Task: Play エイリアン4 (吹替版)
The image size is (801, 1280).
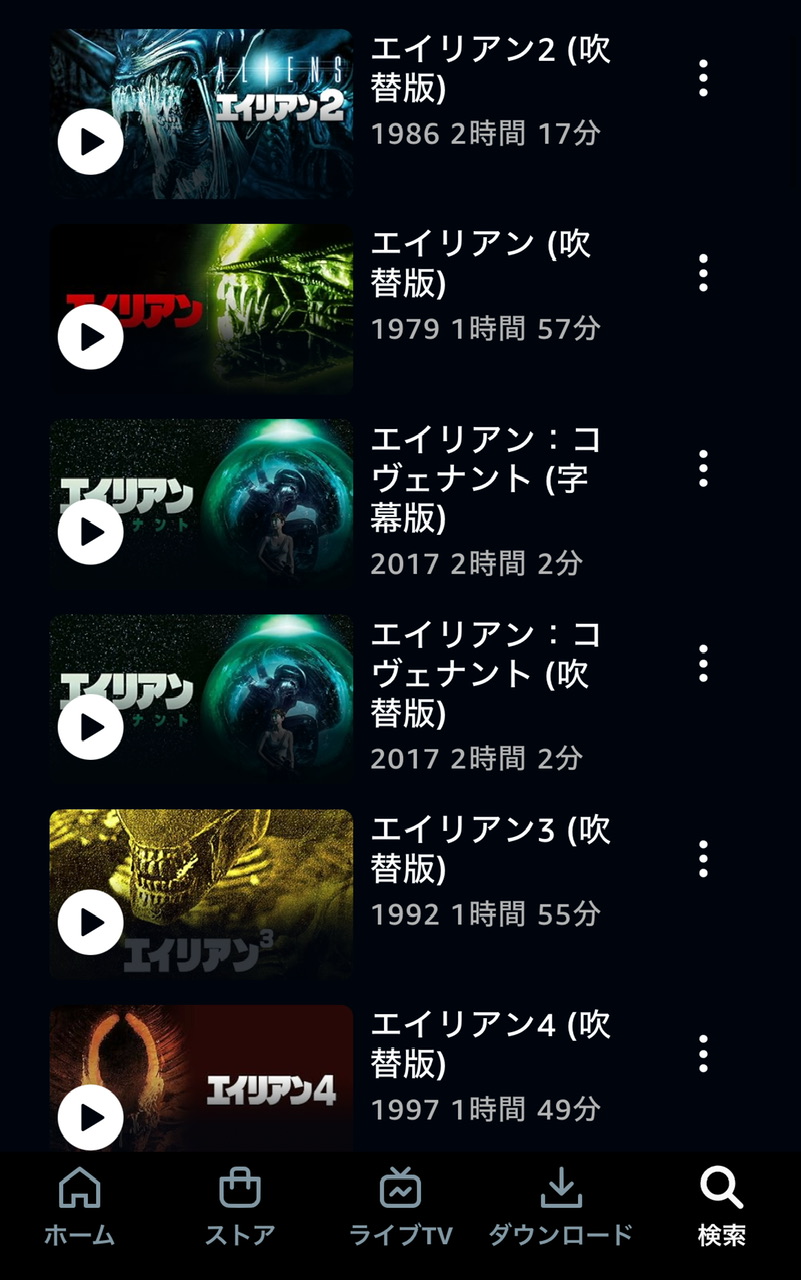Action: 90,1118
